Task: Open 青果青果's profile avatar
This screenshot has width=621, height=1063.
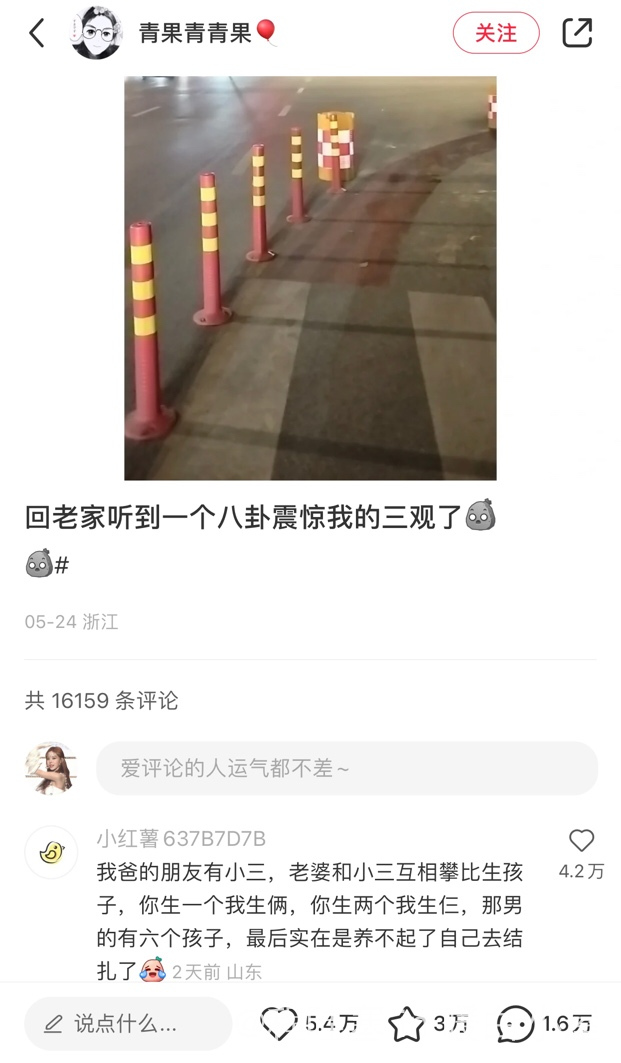Action: (96, 33)
